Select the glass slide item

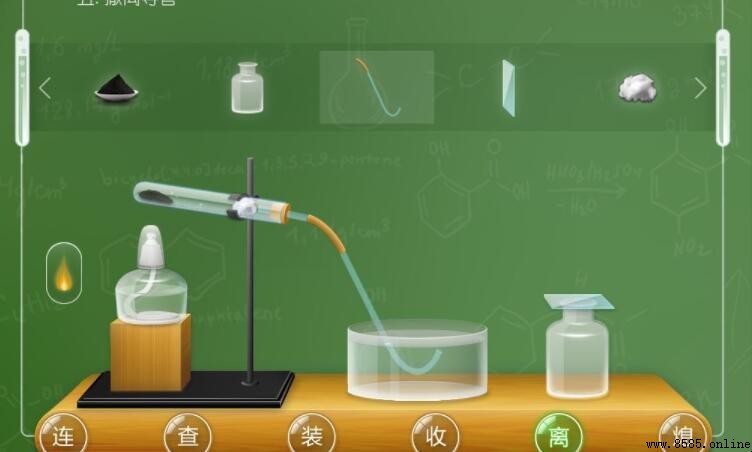508,88
